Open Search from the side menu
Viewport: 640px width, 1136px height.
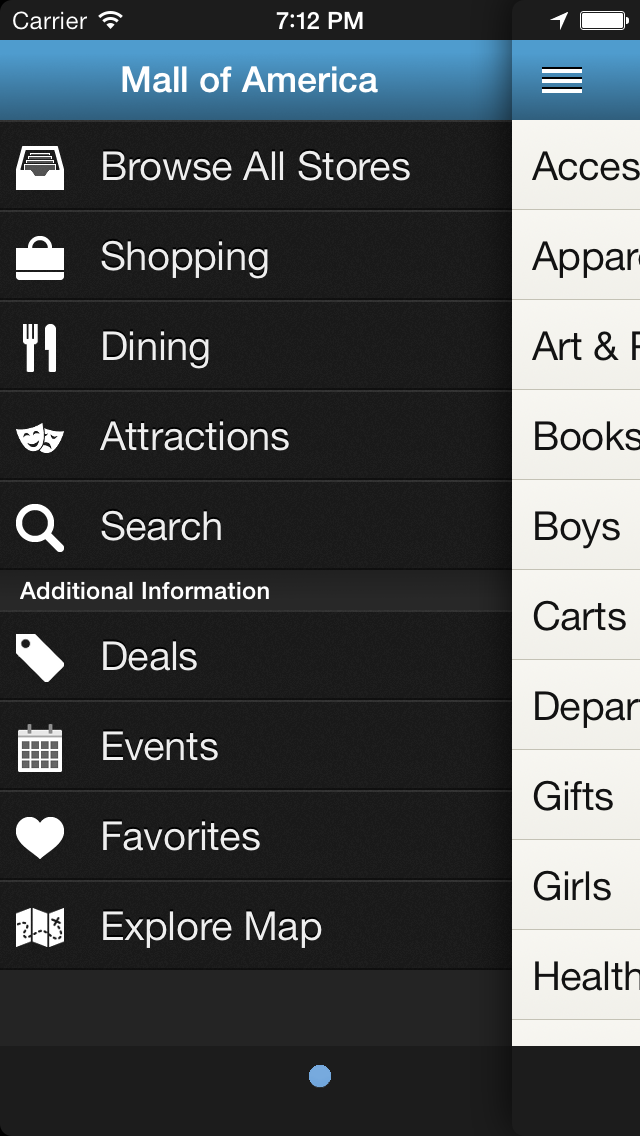(256, 526)
